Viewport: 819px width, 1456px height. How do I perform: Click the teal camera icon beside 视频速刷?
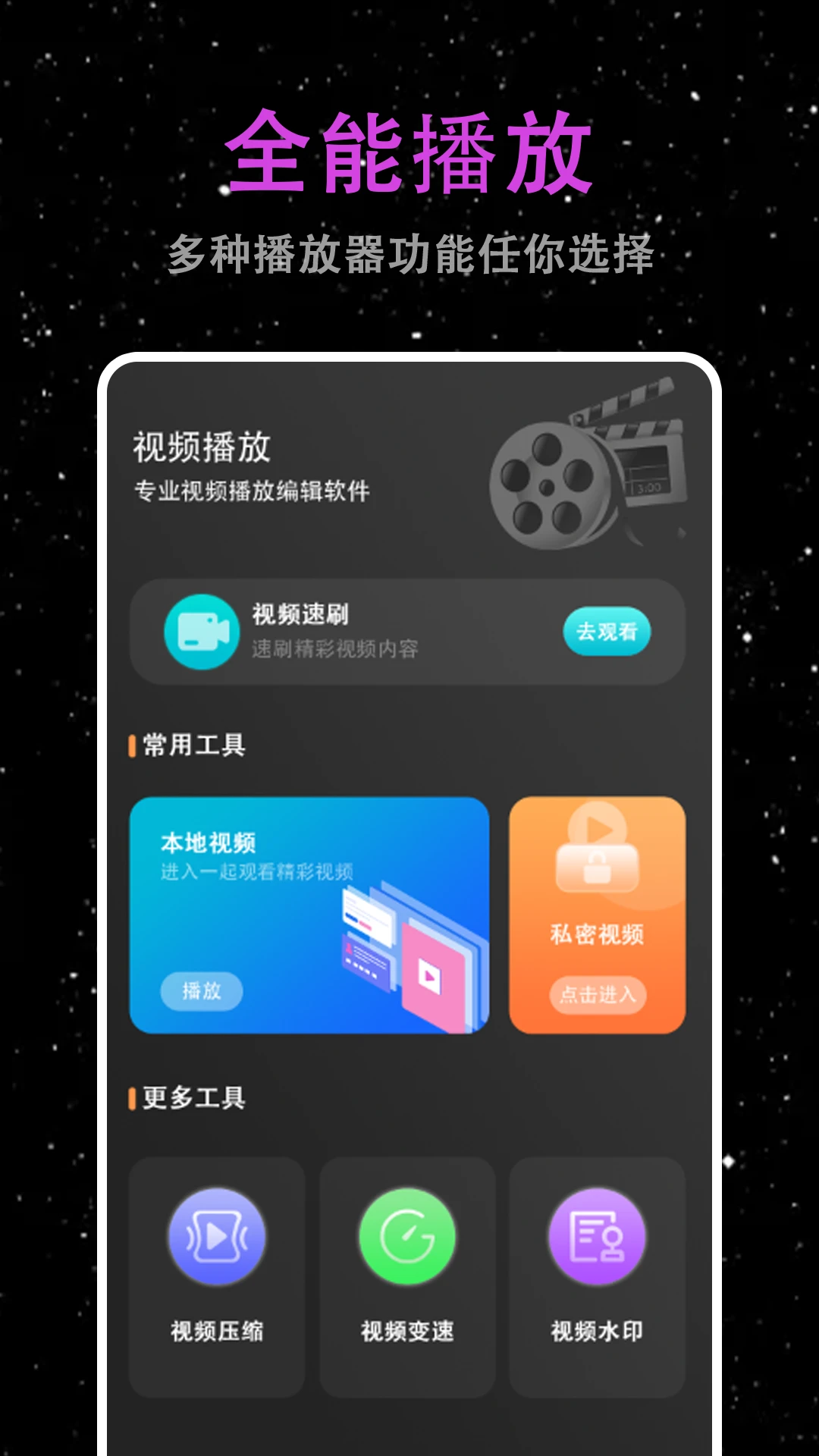(201, 632)
